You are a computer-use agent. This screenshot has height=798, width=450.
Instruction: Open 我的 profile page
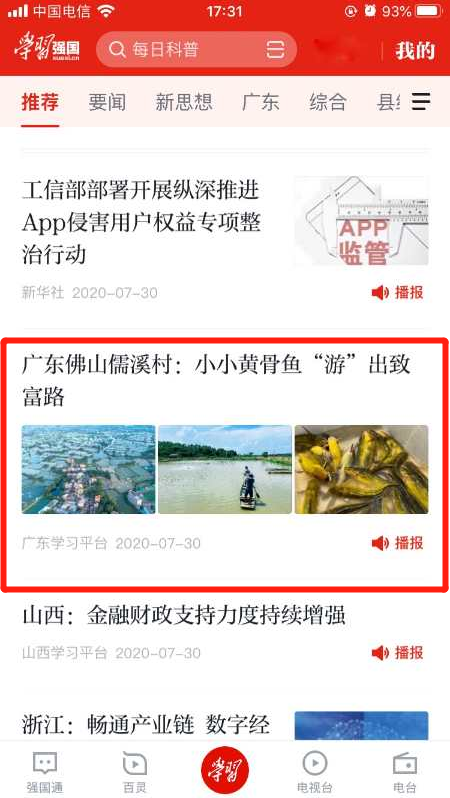click(415, 50)
